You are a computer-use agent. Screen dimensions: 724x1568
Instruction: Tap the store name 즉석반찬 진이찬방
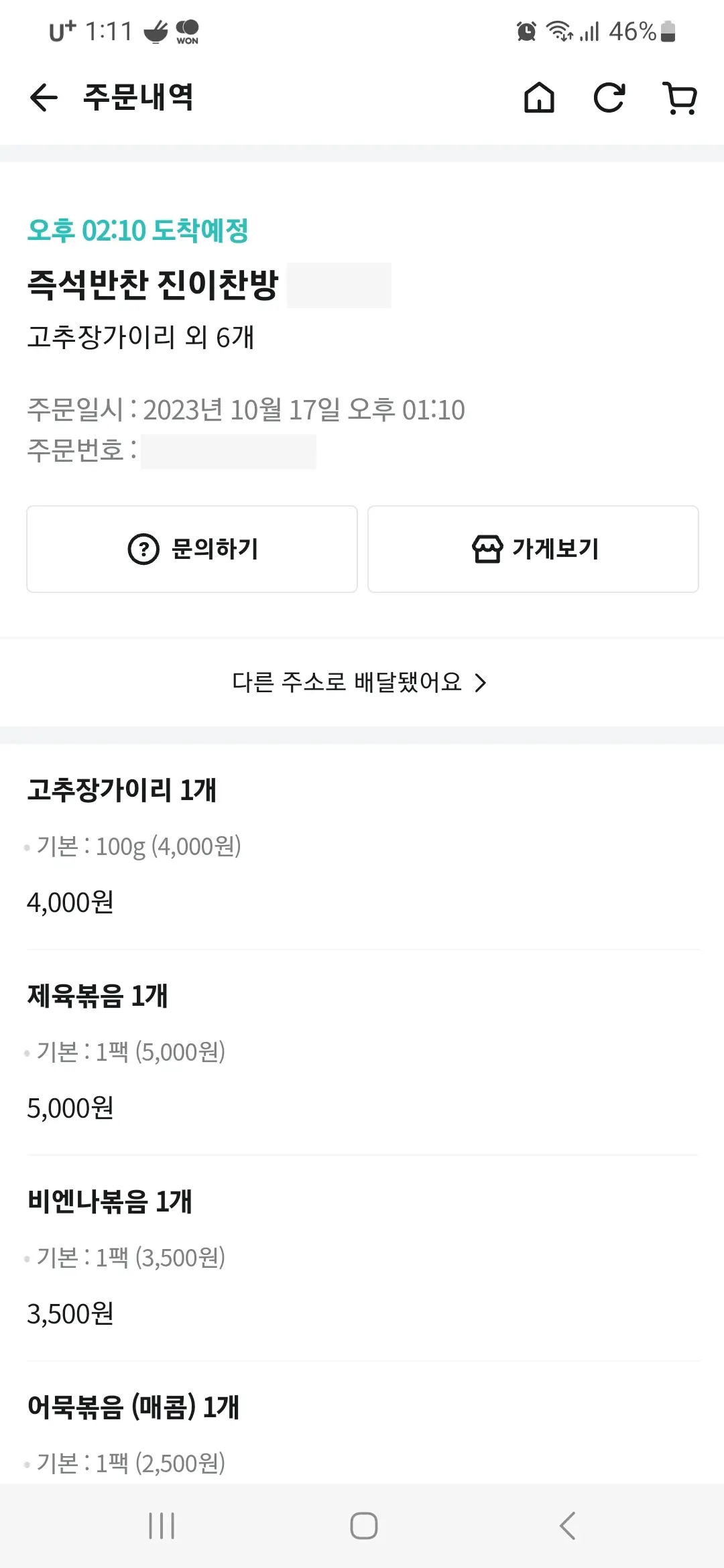(154, 285)
